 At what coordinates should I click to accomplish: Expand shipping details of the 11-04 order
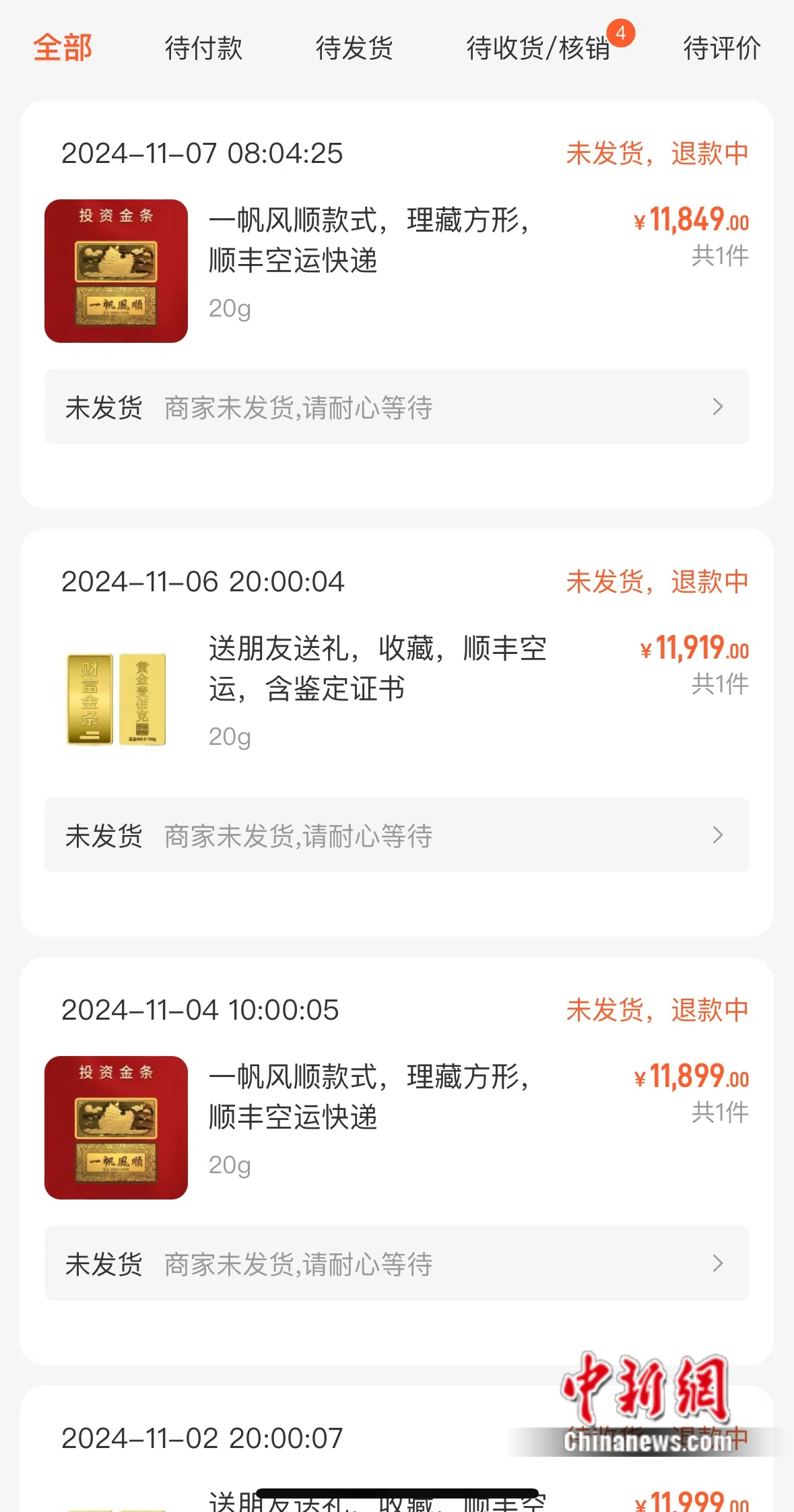[x=396, y=1263]
